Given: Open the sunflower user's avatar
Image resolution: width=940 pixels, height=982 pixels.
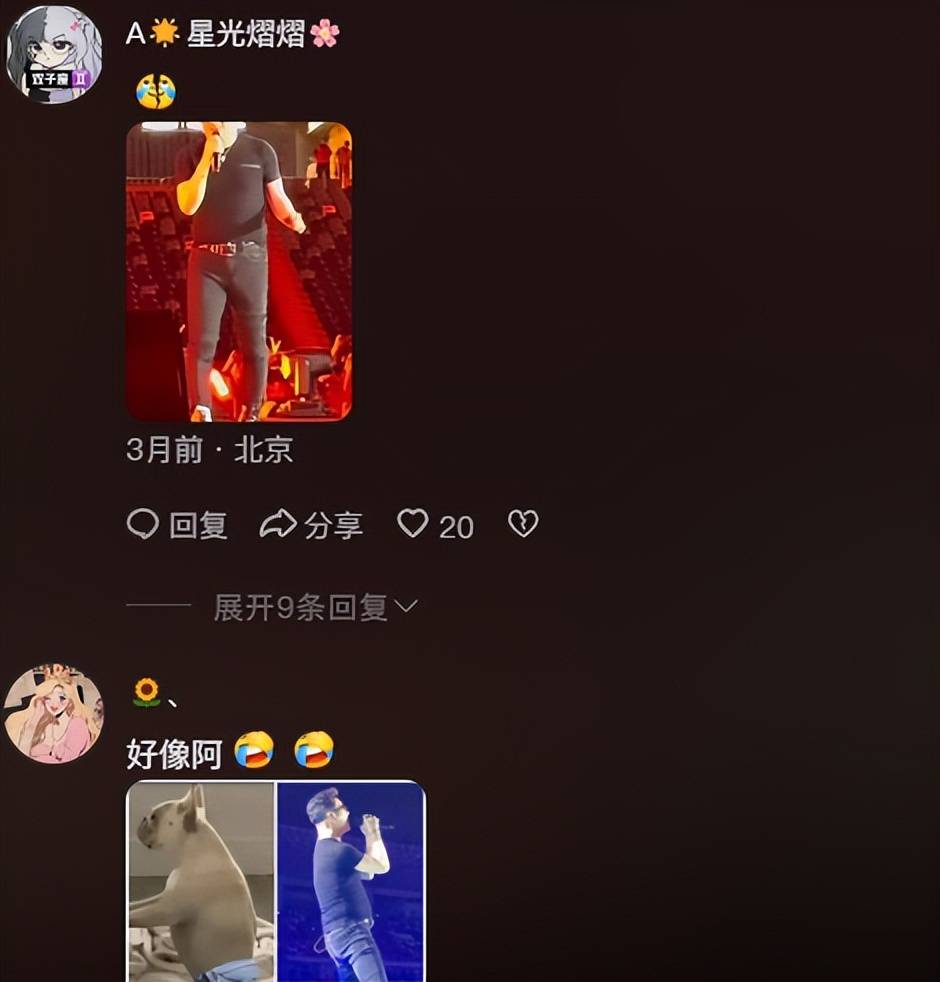Looking at the screenshot, I should 54,714.
